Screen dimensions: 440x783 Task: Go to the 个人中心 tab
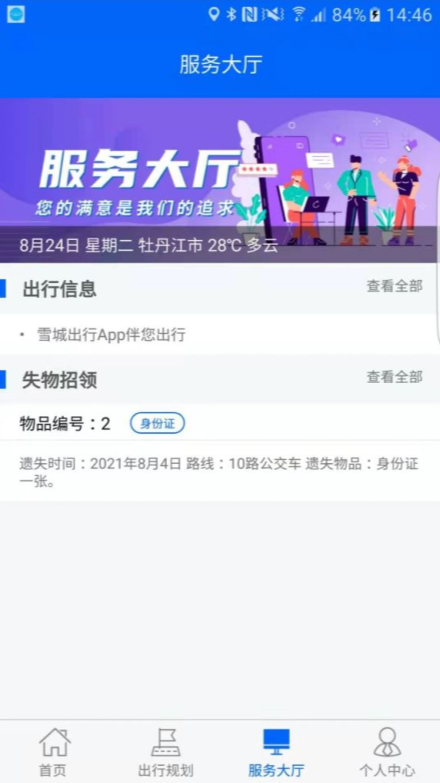[x=387, y=752]
